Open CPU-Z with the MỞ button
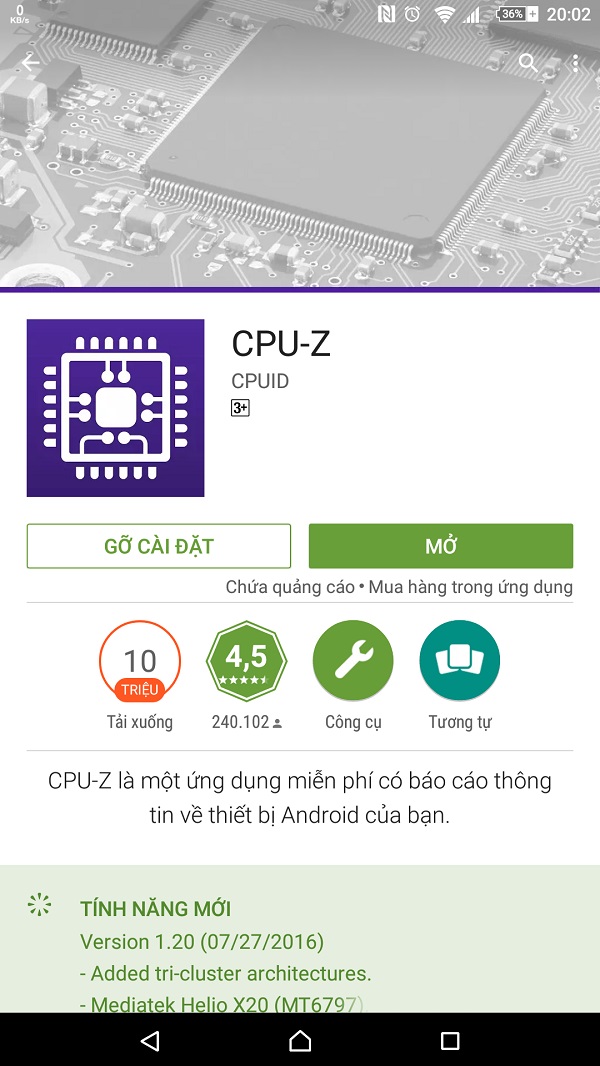This screenshot has height=1066, width=600. 441,546
